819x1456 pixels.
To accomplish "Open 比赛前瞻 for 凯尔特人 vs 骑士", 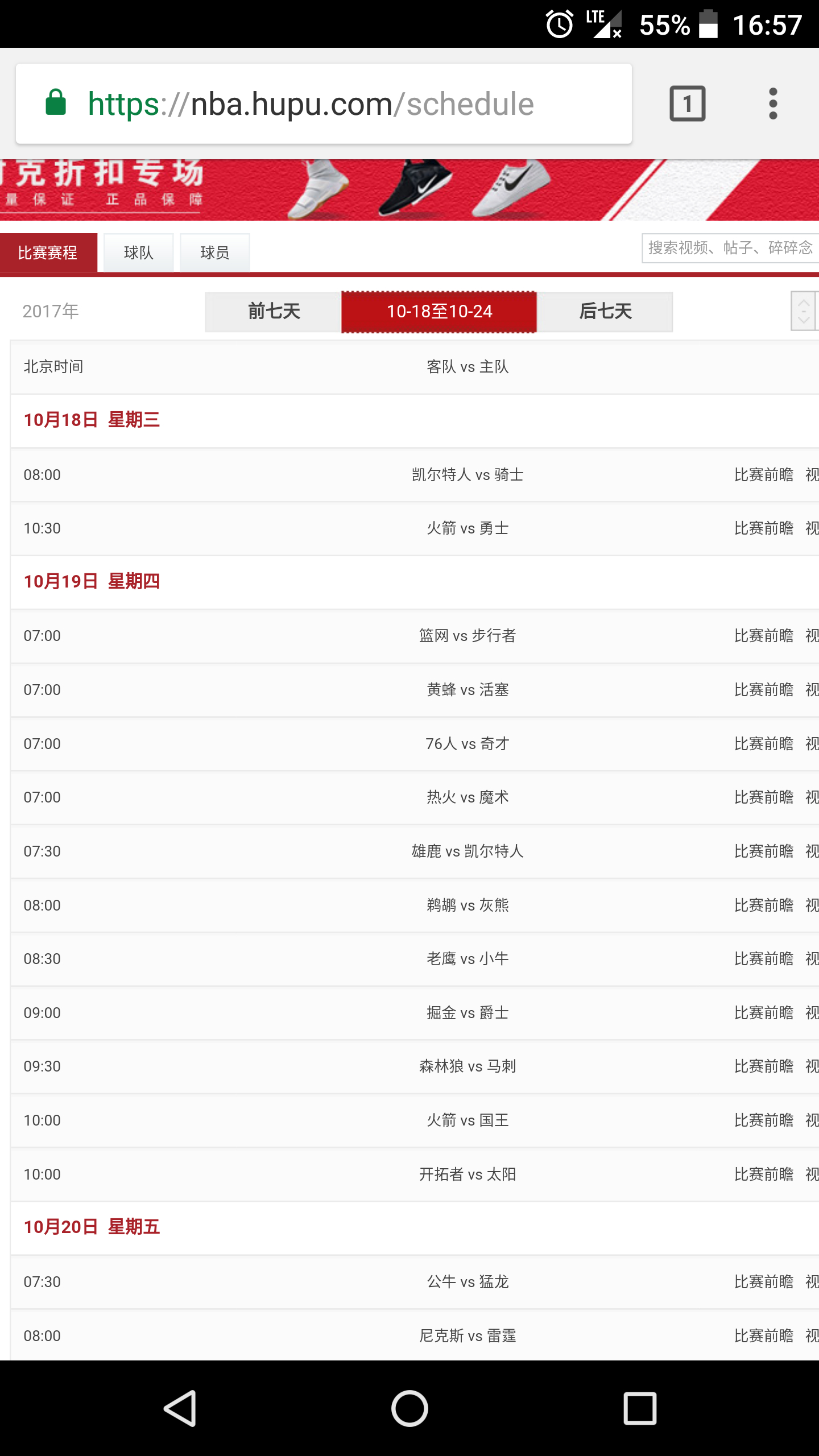I will coord(764,475).
